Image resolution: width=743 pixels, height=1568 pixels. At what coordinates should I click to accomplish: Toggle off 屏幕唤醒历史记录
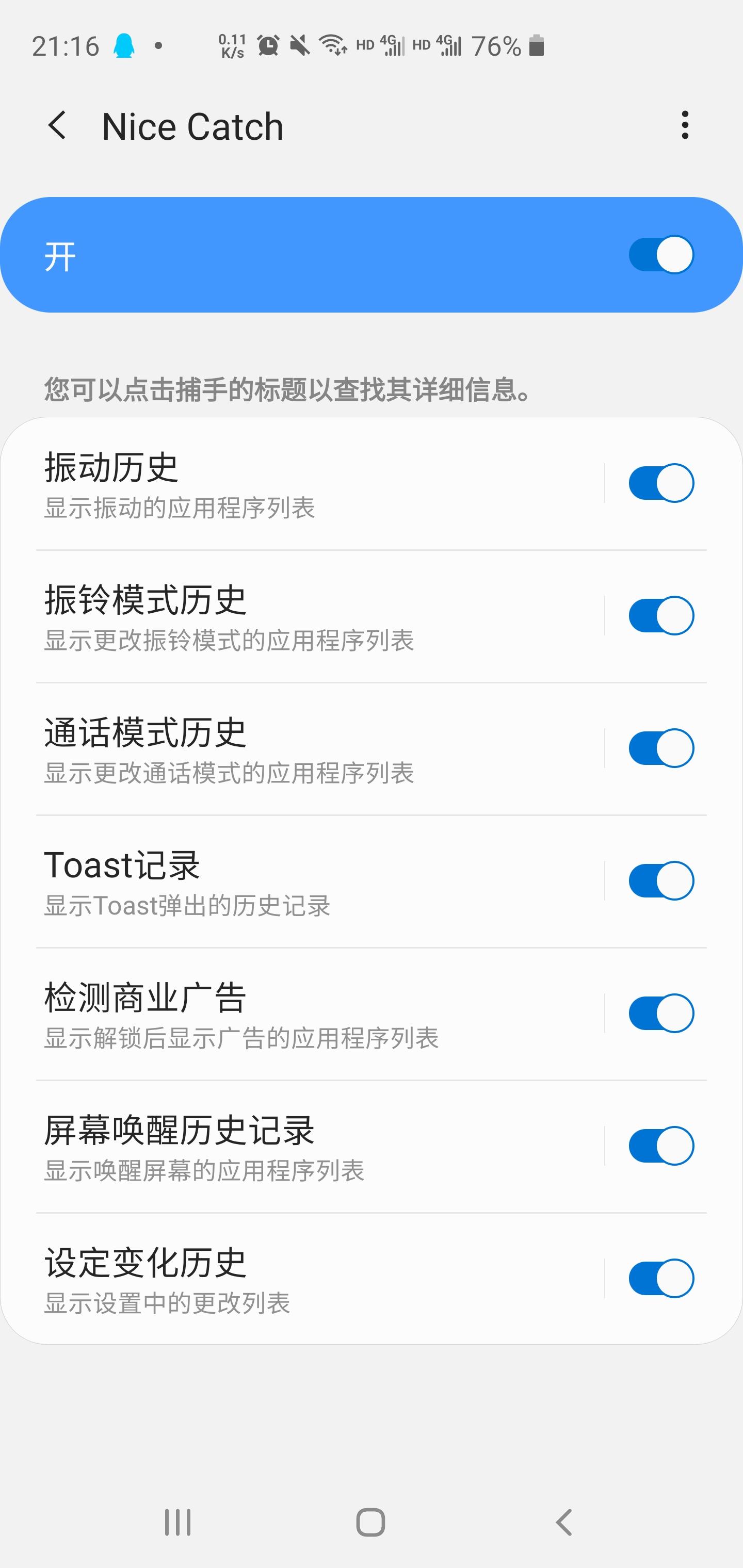pyautogui.click(x=661, y=1145)
